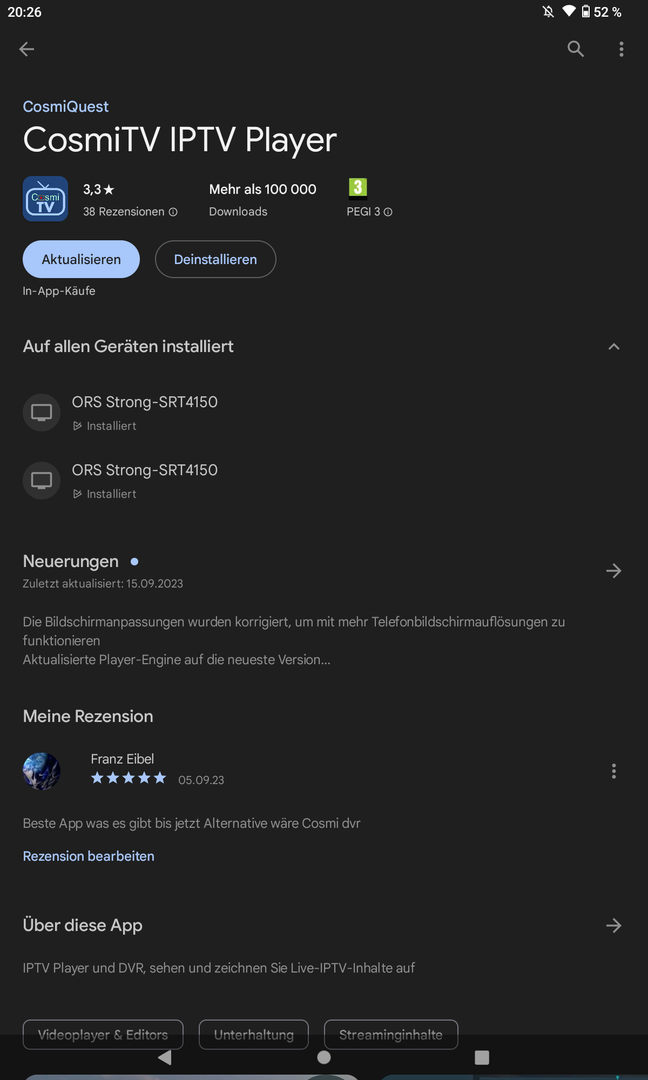The height and width of the screenshot is (1080, 648).
Task: Collapse the Auf allen Geräten installiert section
Action: 614,347
